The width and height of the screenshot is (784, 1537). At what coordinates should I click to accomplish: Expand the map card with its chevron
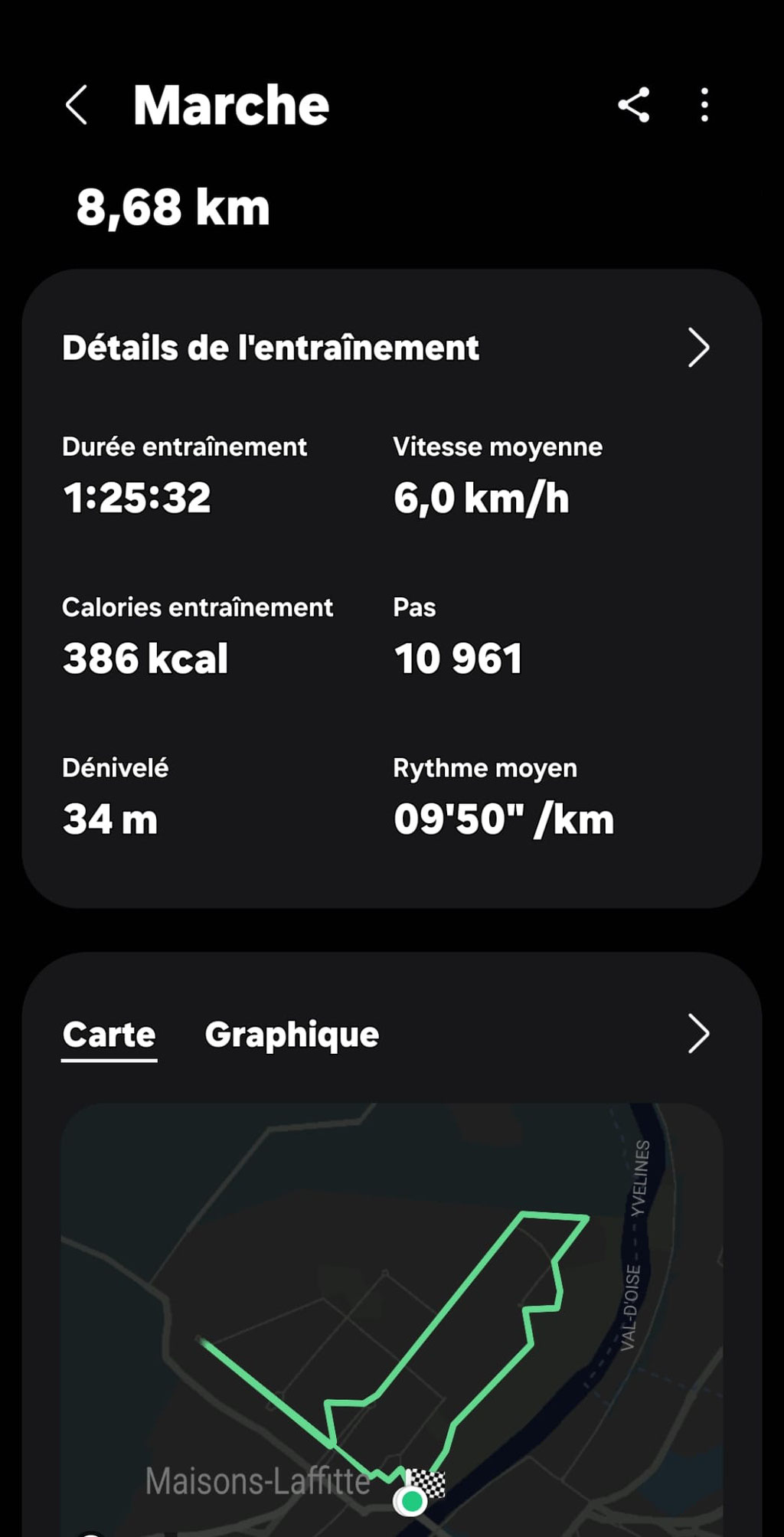[698, 1034]
